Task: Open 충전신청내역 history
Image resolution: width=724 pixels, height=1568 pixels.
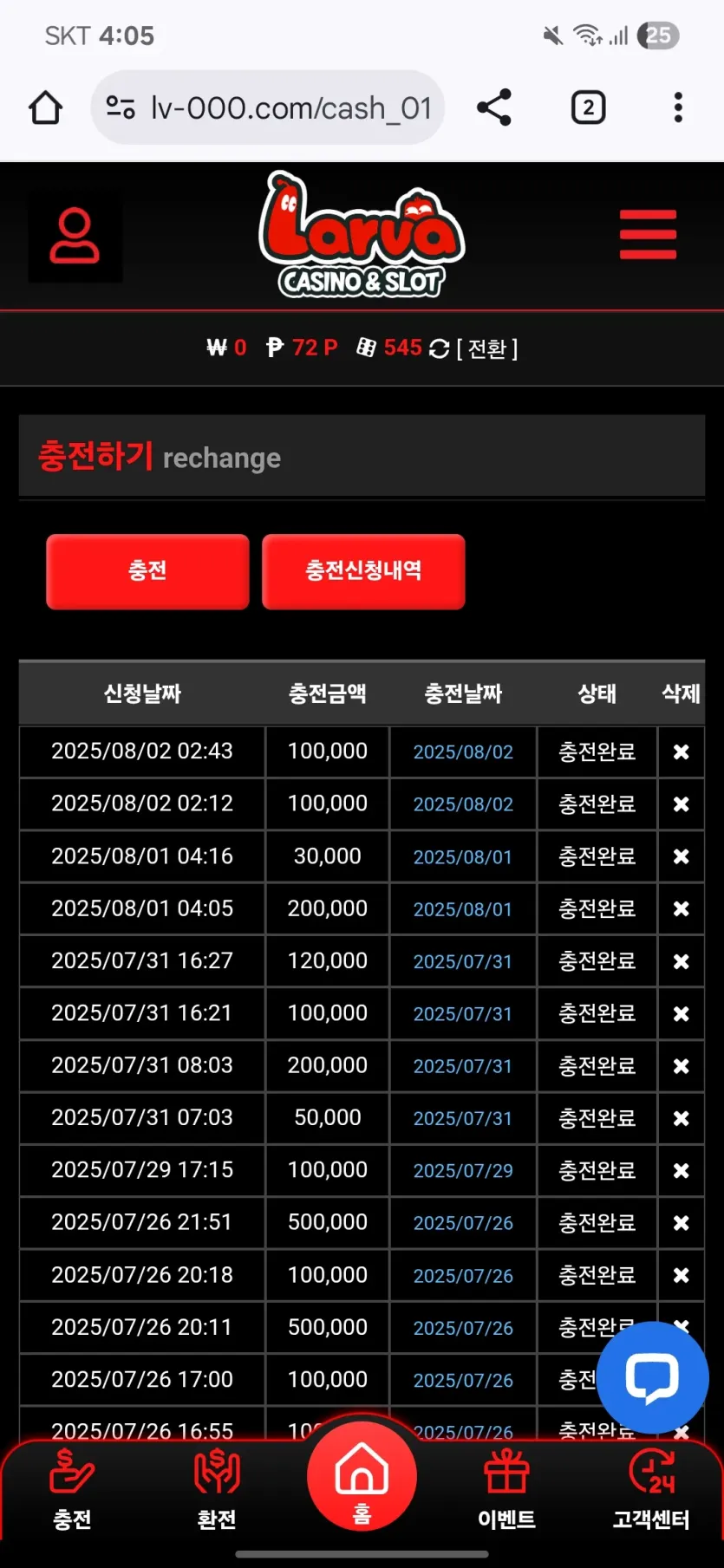Action: (363, 571)
